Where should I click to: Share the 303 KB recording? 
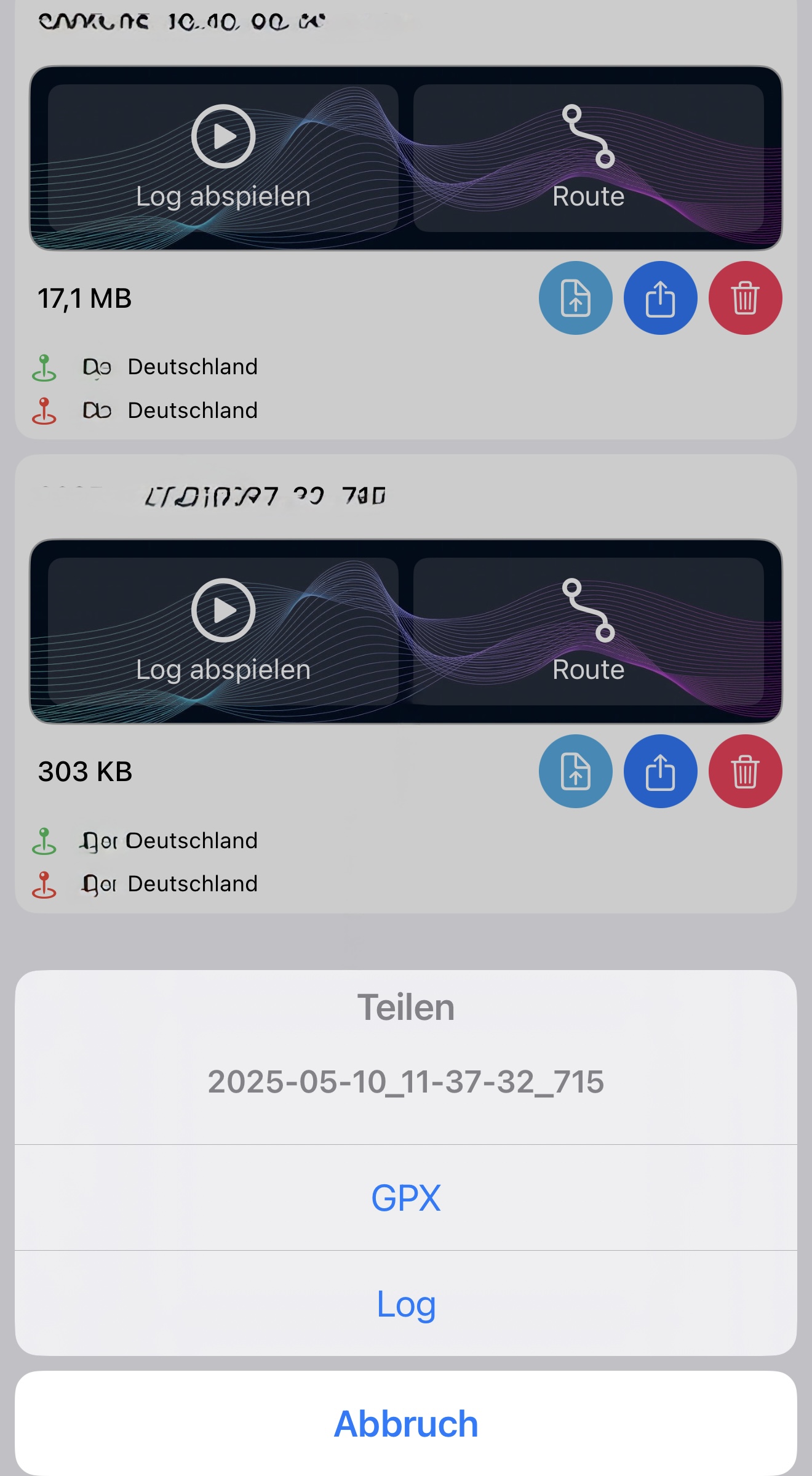(x=660, y=771)
